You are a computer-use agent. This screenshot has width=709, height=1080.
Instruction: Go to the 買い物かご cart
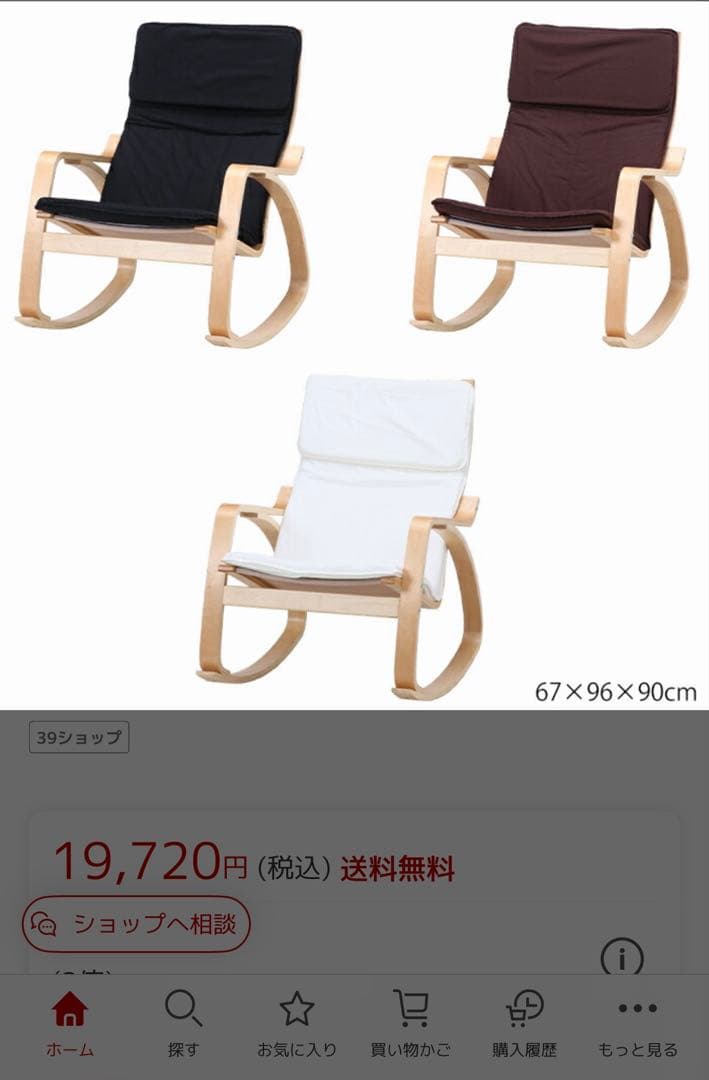tap(410, 1024)
